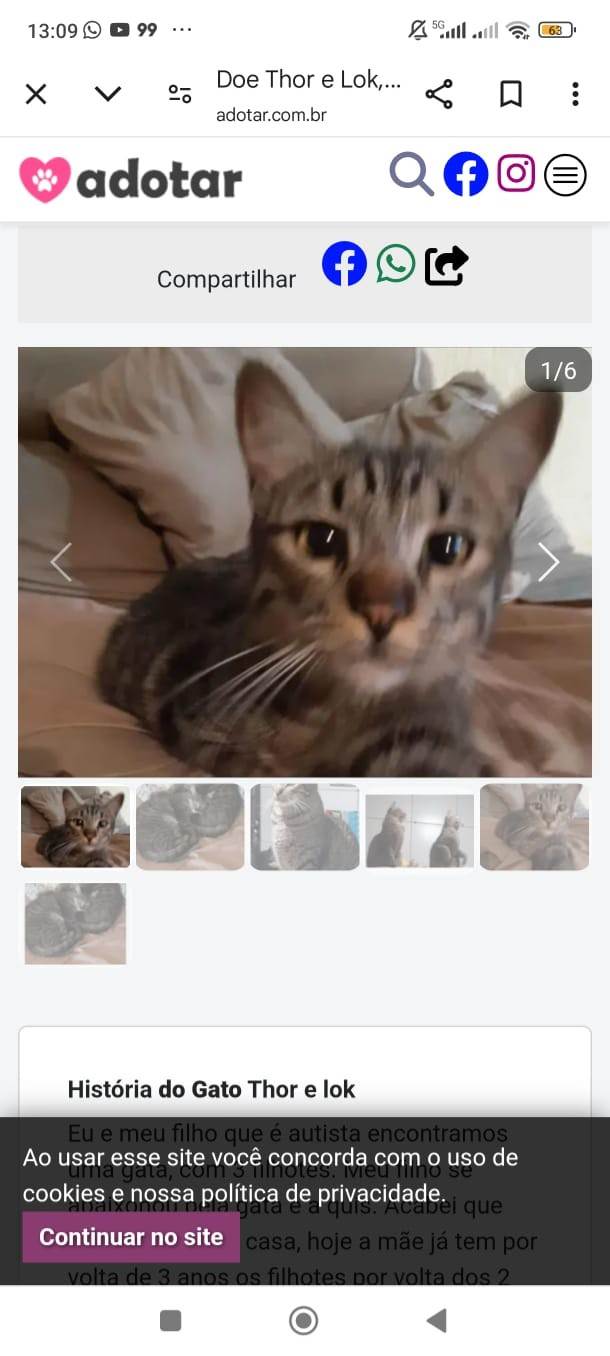This screenshot has height=1356, width=610.
Task: Select the third photo thumbnail
Action: pos(304,826)
